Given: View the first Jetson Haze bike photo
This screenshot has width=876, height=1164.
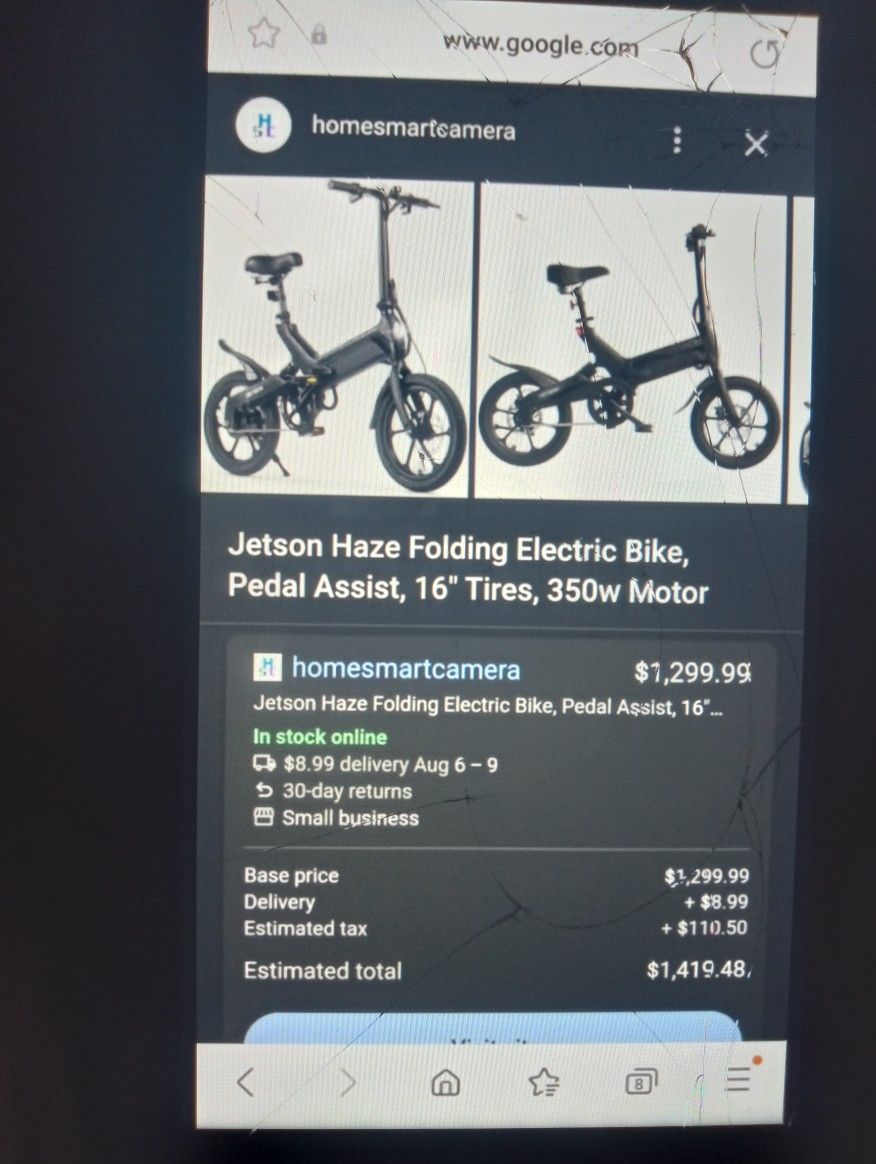Looking at the screenshot, I should (336, 336).
